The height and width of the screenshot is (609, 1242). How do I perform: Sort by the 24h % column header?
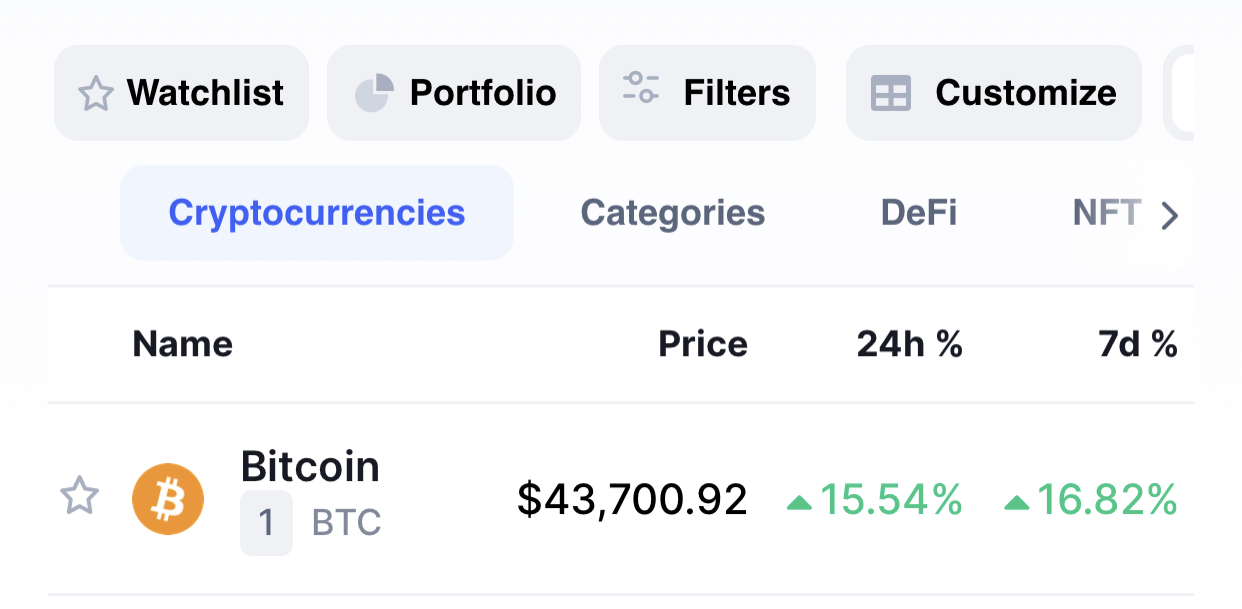pyautogui.click(x=909, y=345)
